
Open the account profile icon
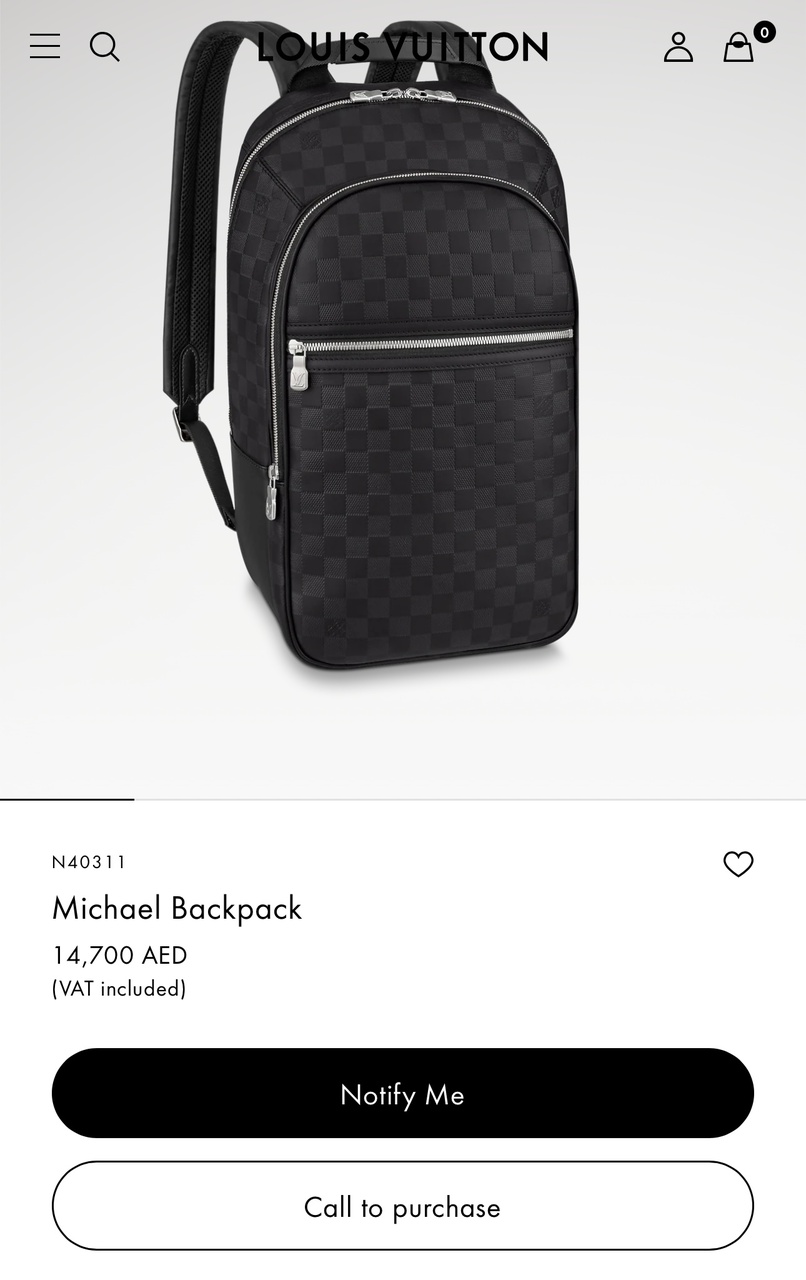coord(678,46)
